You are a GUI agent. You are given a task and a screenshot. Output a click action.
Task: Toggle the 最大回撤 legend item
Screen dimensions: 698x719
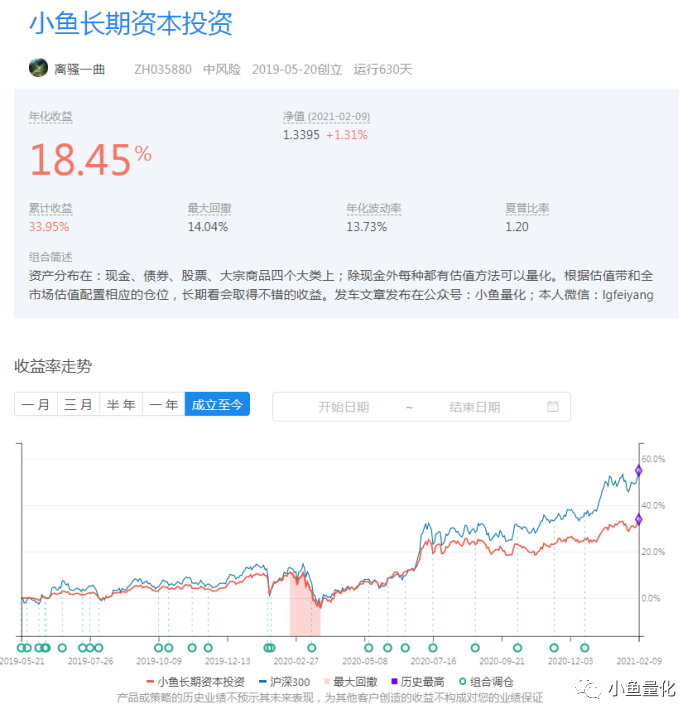tap(350, 682)
